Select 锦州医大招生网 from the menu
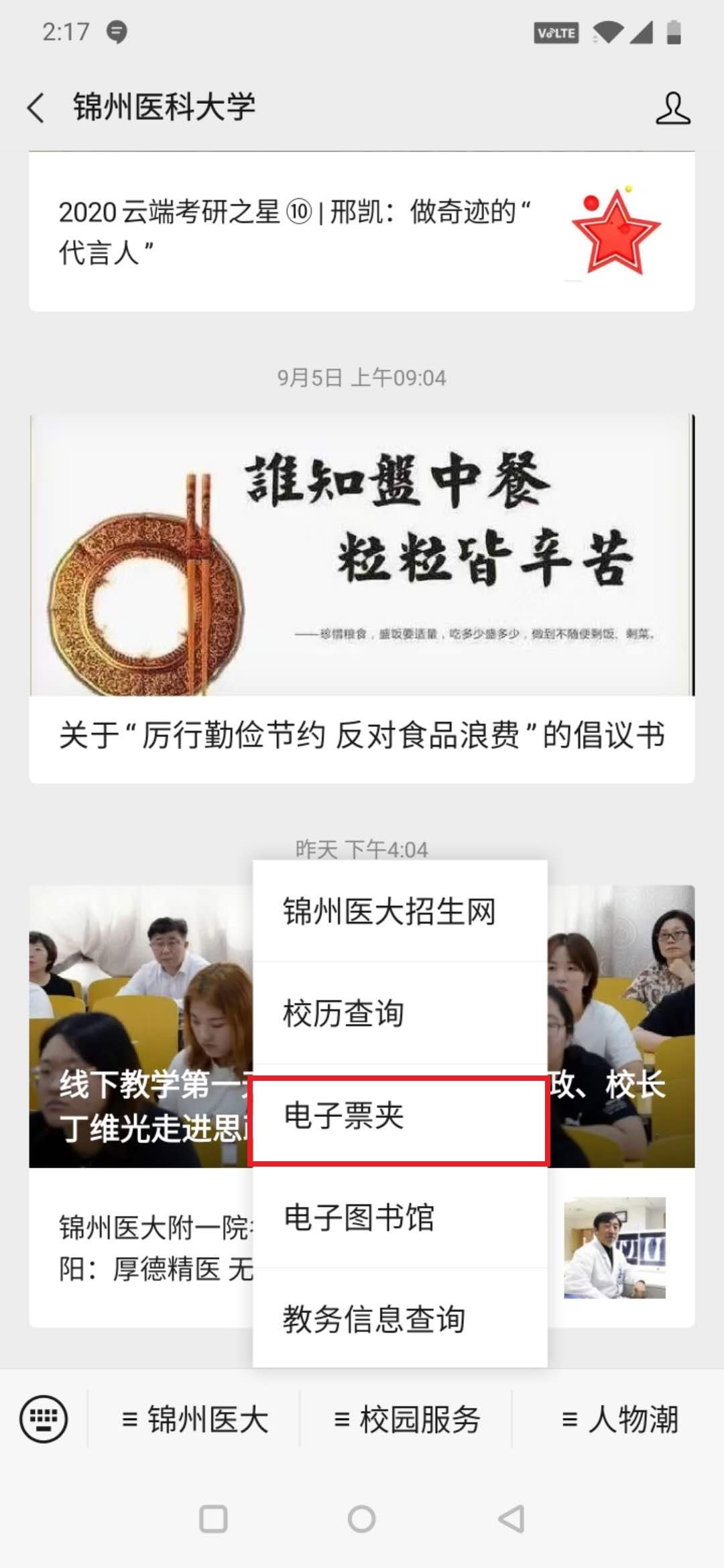 [400, 911]
